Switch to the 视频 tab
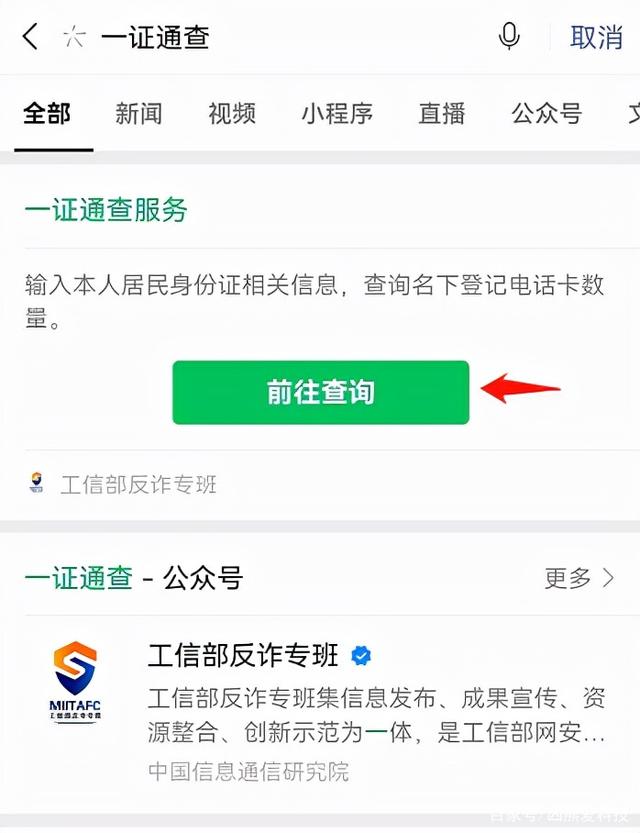 coord(232,114)
